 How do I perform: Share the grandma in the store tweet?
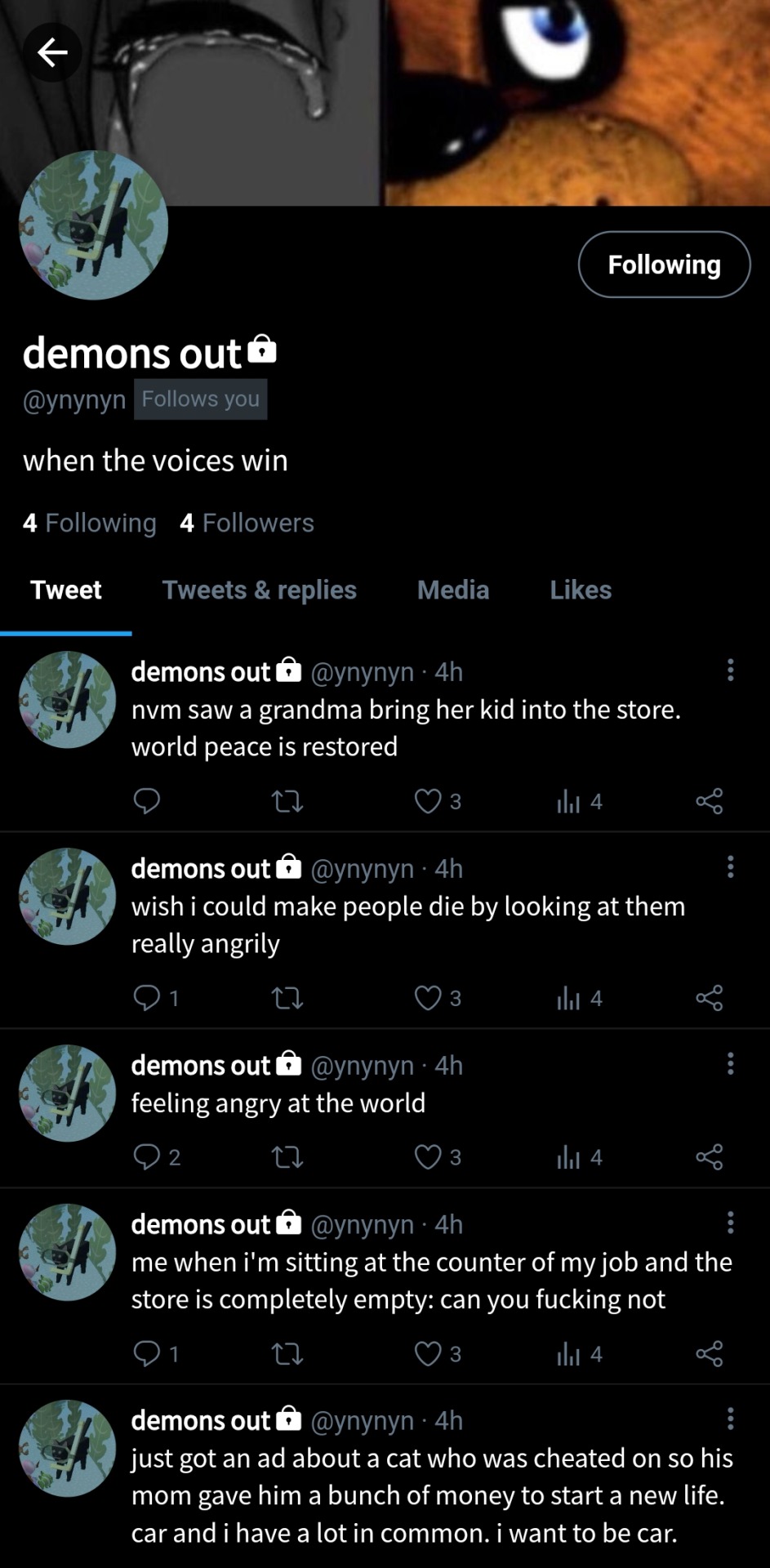(709, 801)
